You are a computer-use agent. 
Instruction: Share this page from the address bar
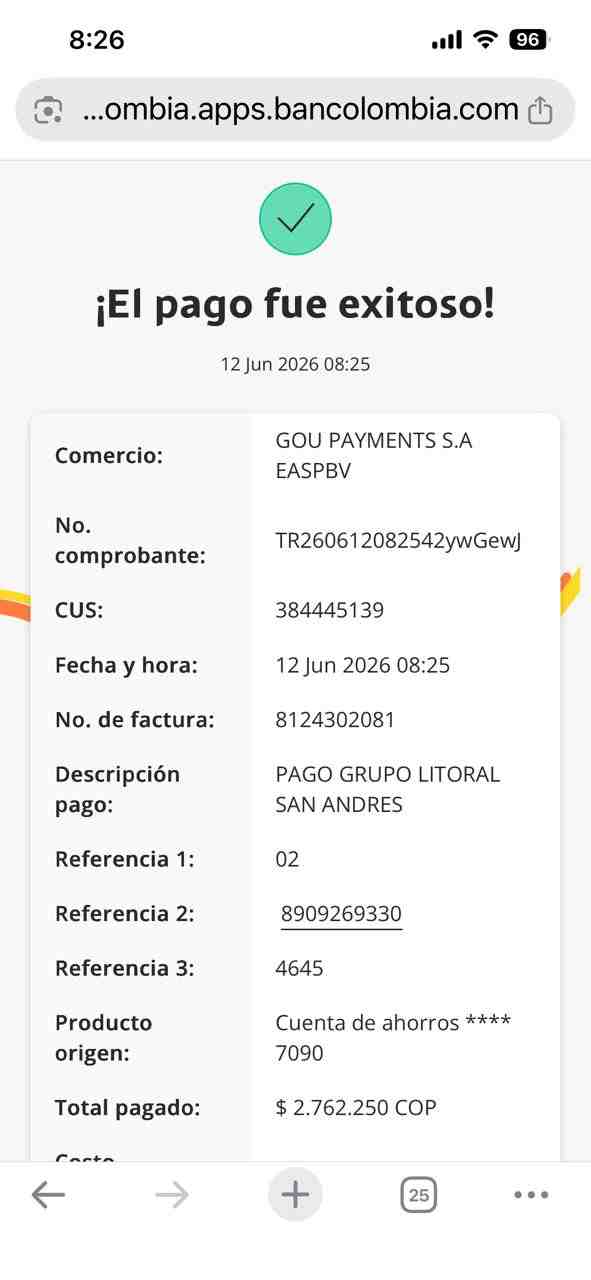click(x=540, y=110)
